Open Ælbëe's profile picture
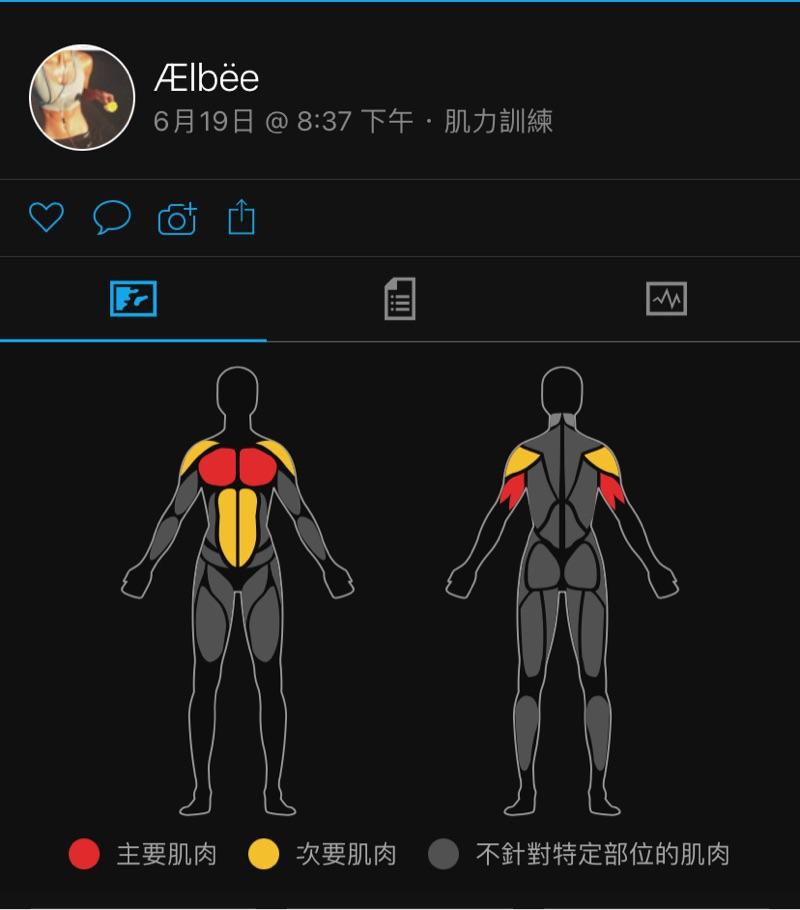The image size is (800, 910). [x=82, y=97]
